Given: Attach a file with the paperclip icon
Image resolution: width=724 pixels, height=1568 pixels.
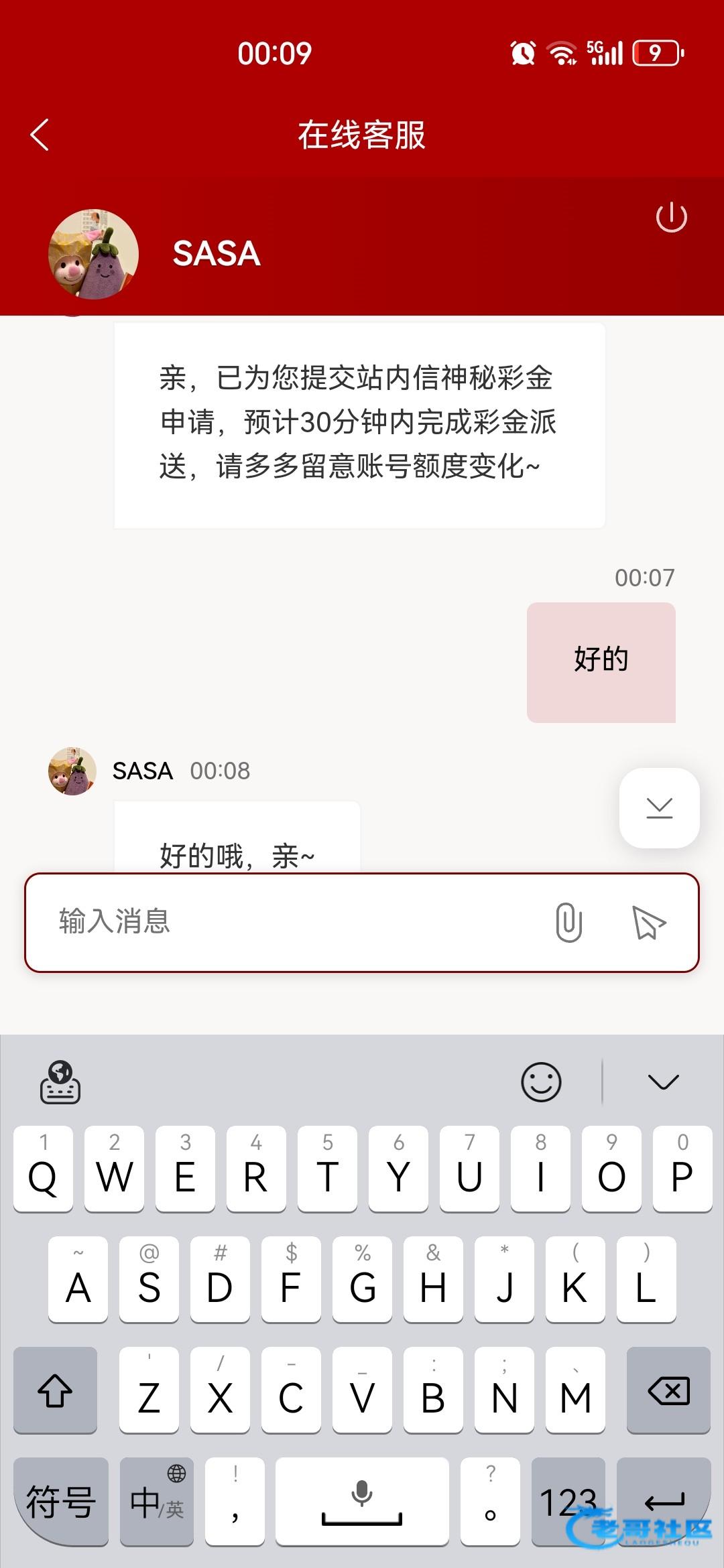Looking at the screenshot, I should pos(568,922).
